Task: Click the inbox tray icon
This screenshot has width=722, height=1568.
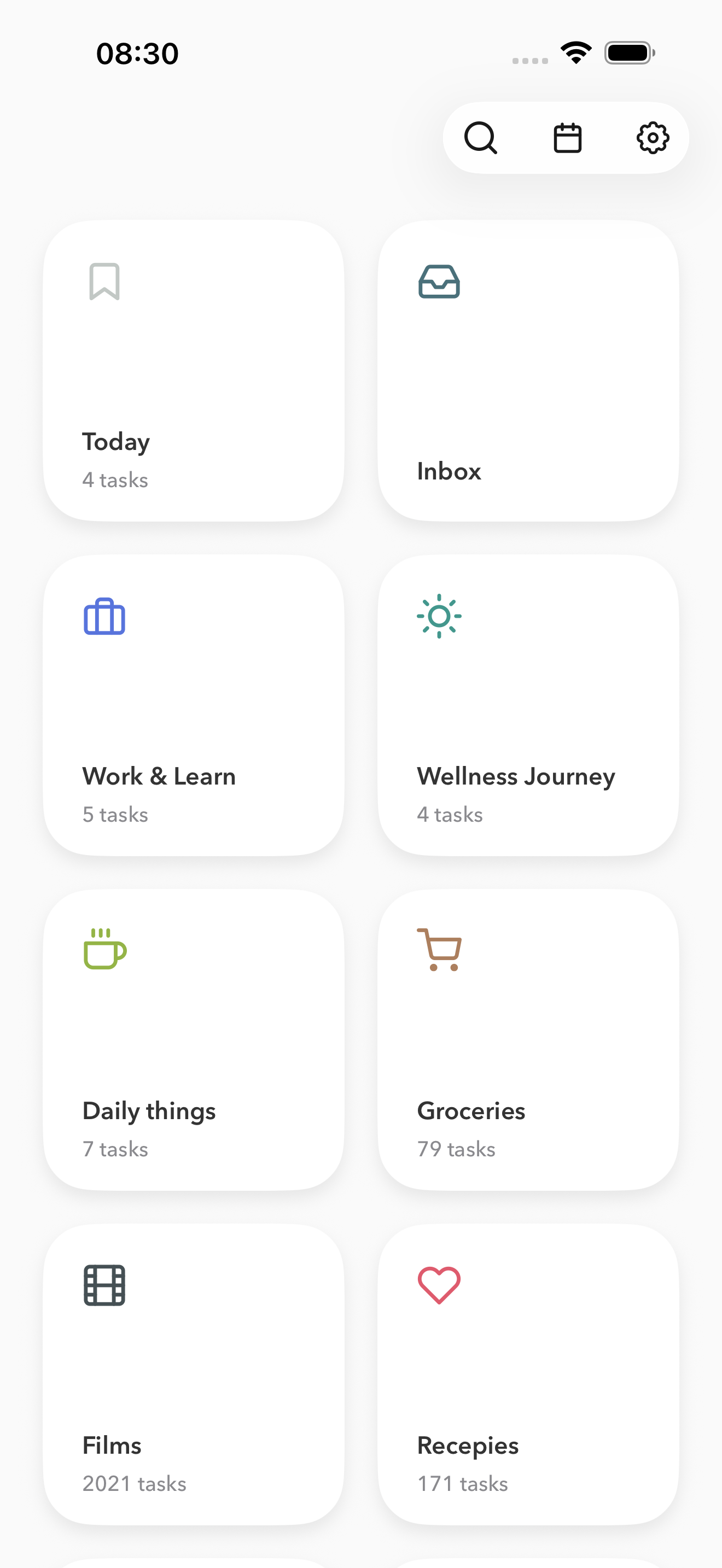Action: pyautogui.click(x=439, y=282)
